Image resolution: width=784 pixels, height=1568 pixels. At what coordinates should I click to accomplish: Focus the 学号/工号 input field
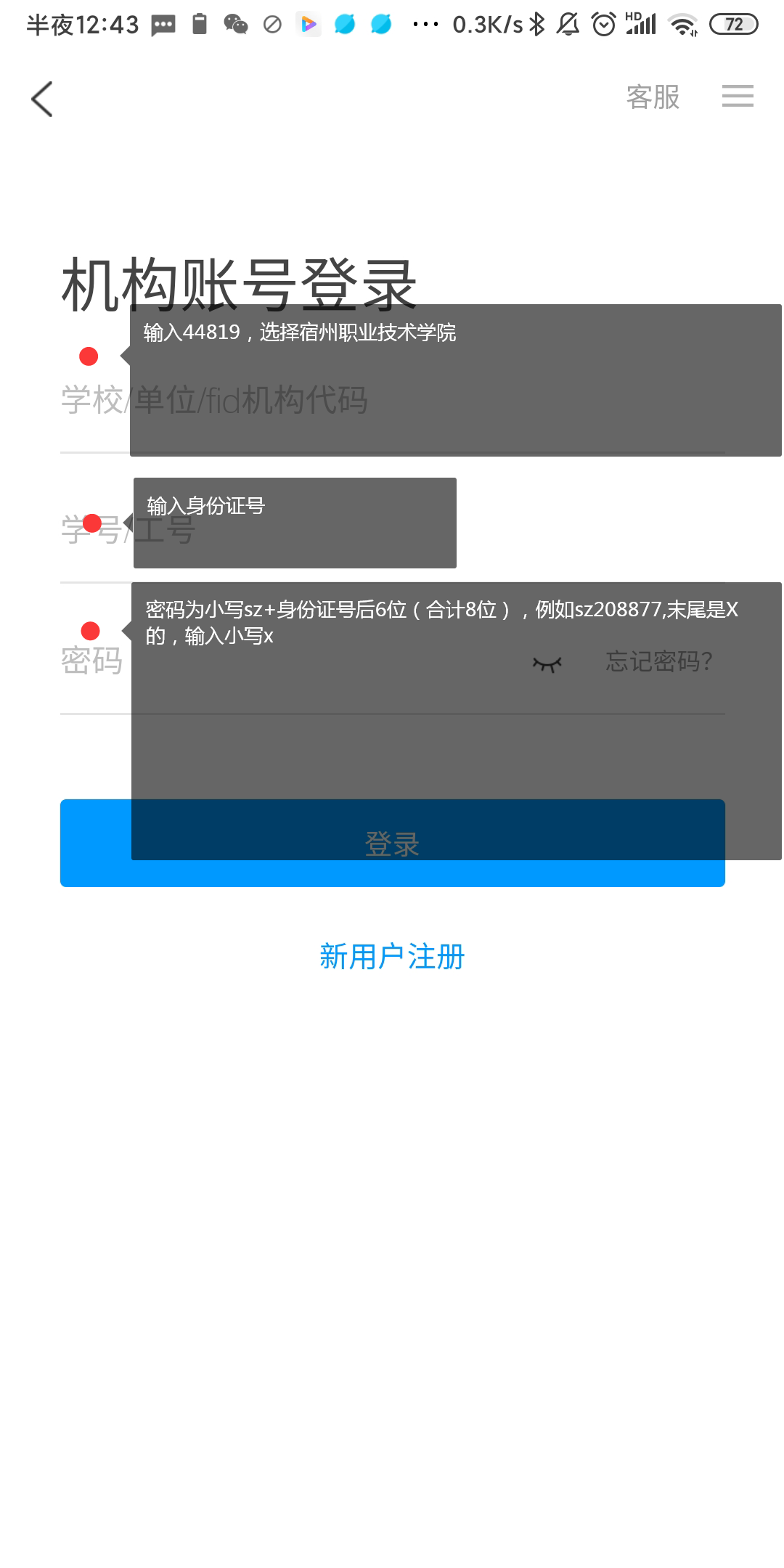[x=392, y=530]
